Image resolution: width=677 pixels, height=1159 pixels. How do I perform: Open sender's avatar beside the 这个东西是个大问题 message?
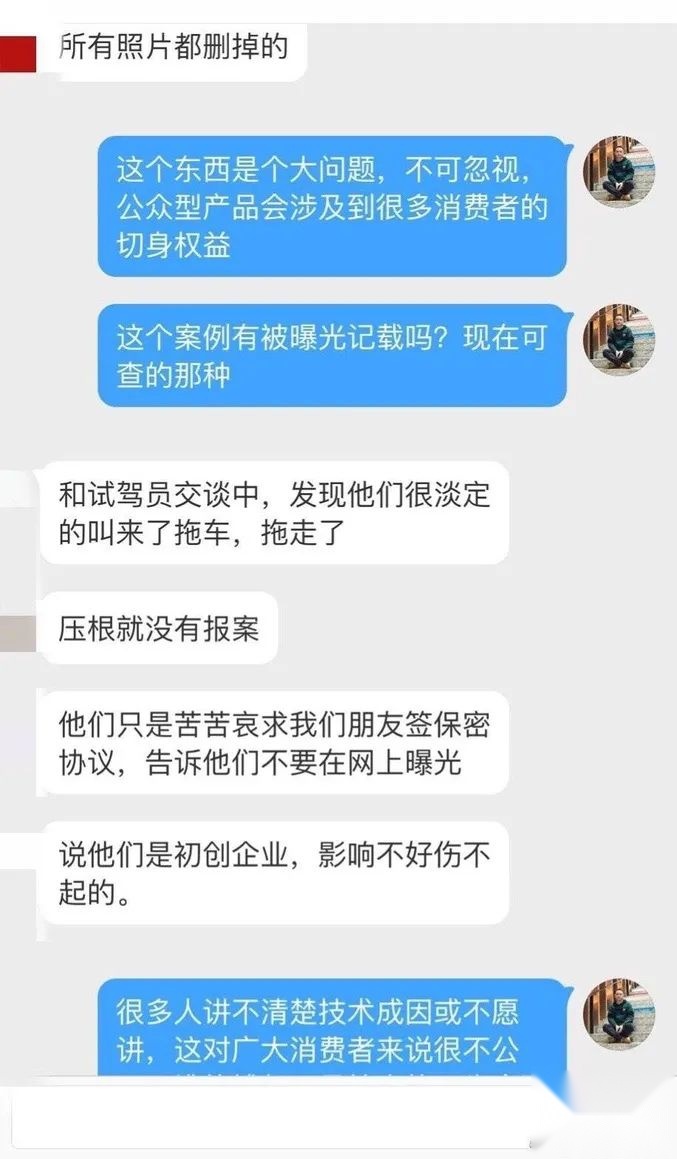pyautogui.click(x=619, y=171)
